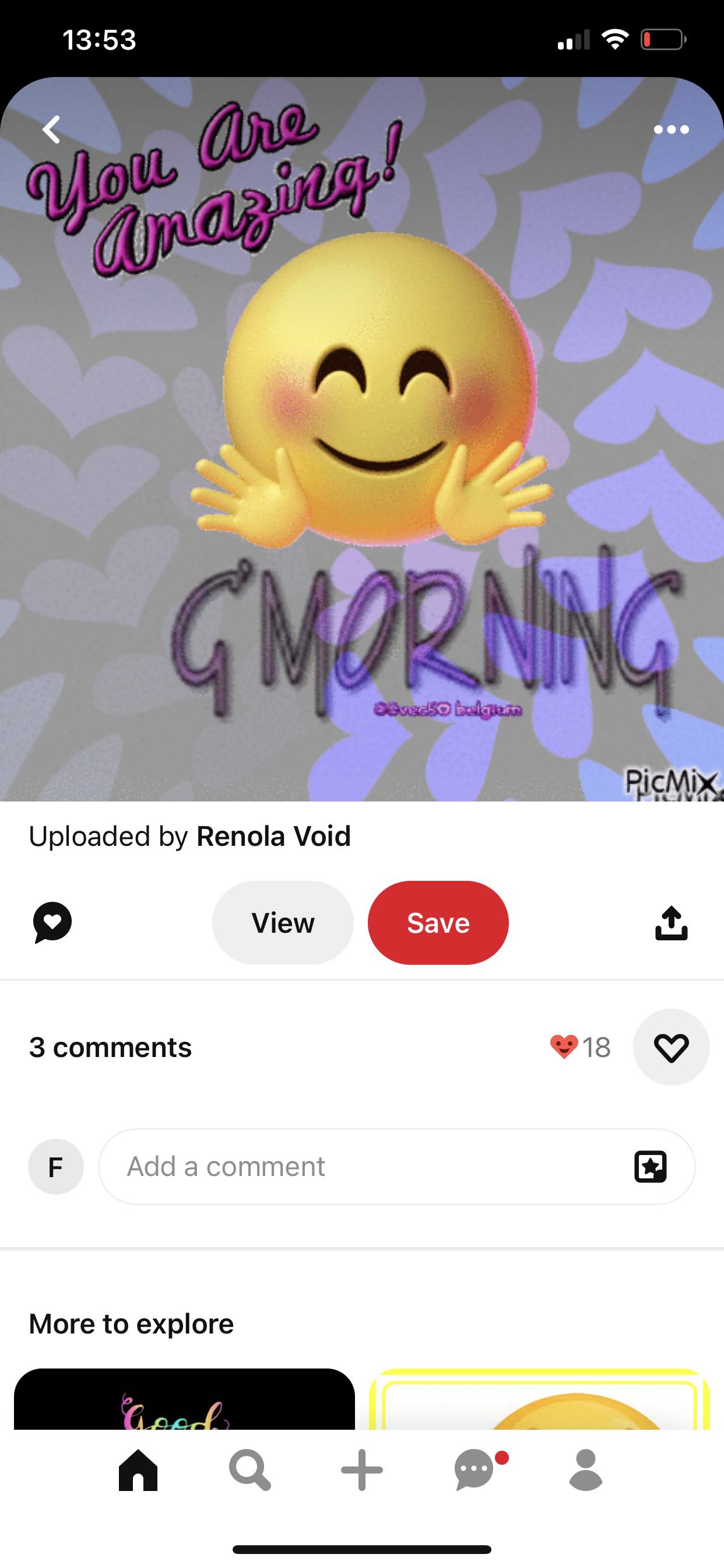The height and width of the screenshot is (1568, 724).
Task: Switch to the Home tab
Action: tap(138, 1470)
